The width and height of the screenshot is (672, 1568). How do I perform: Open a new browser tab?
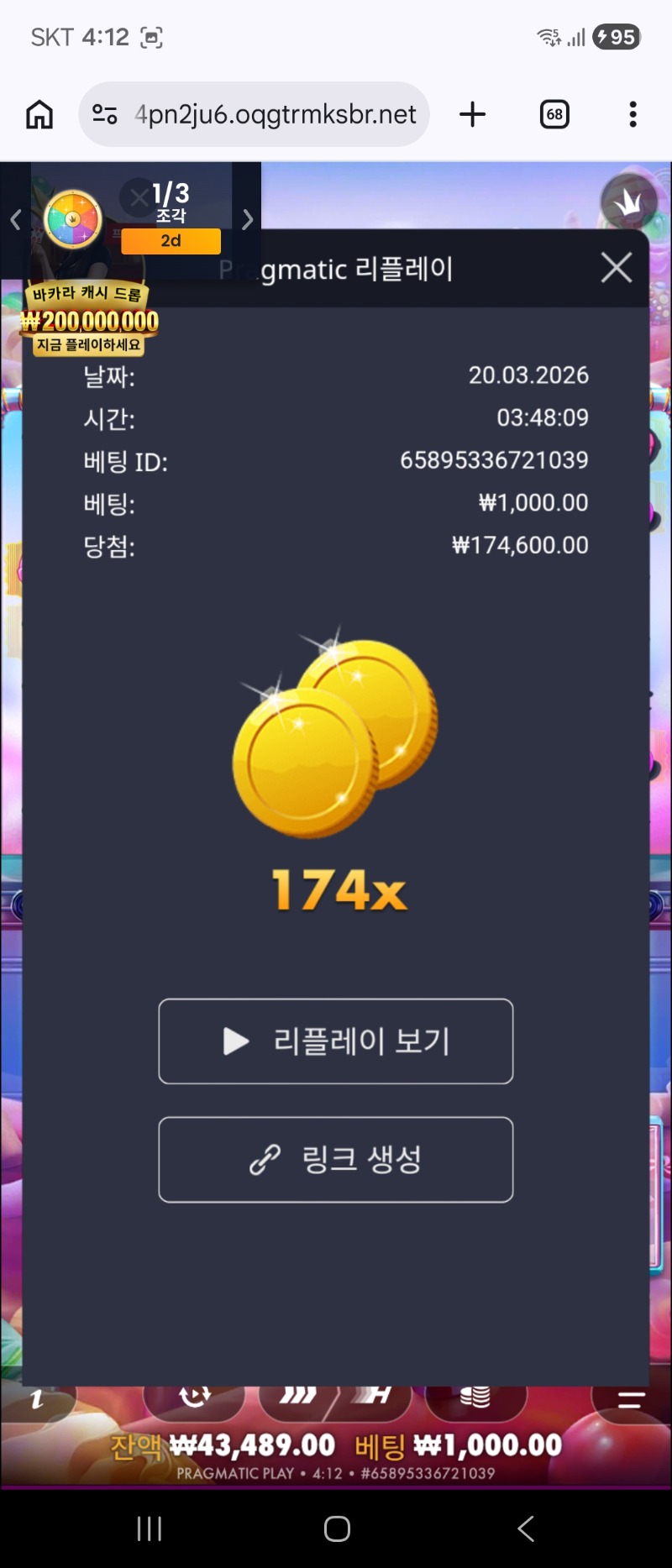coord(473,114)
